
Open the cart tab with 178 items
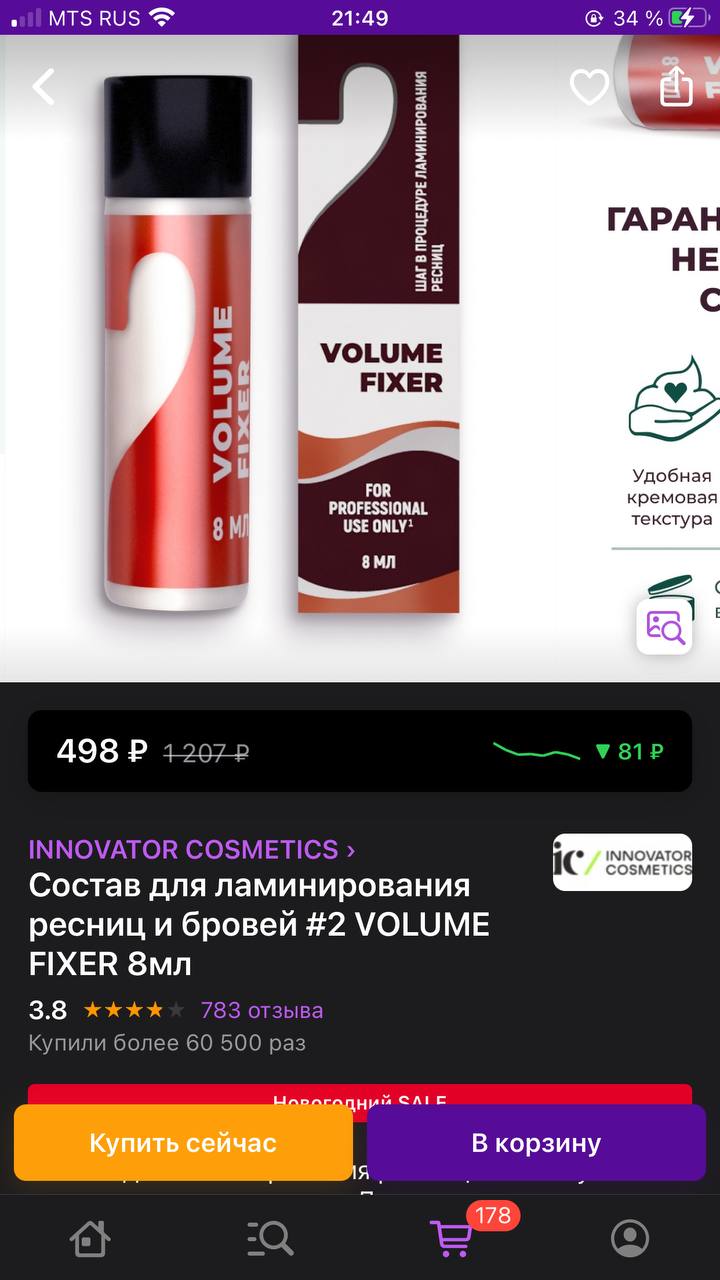[452, 1238]
